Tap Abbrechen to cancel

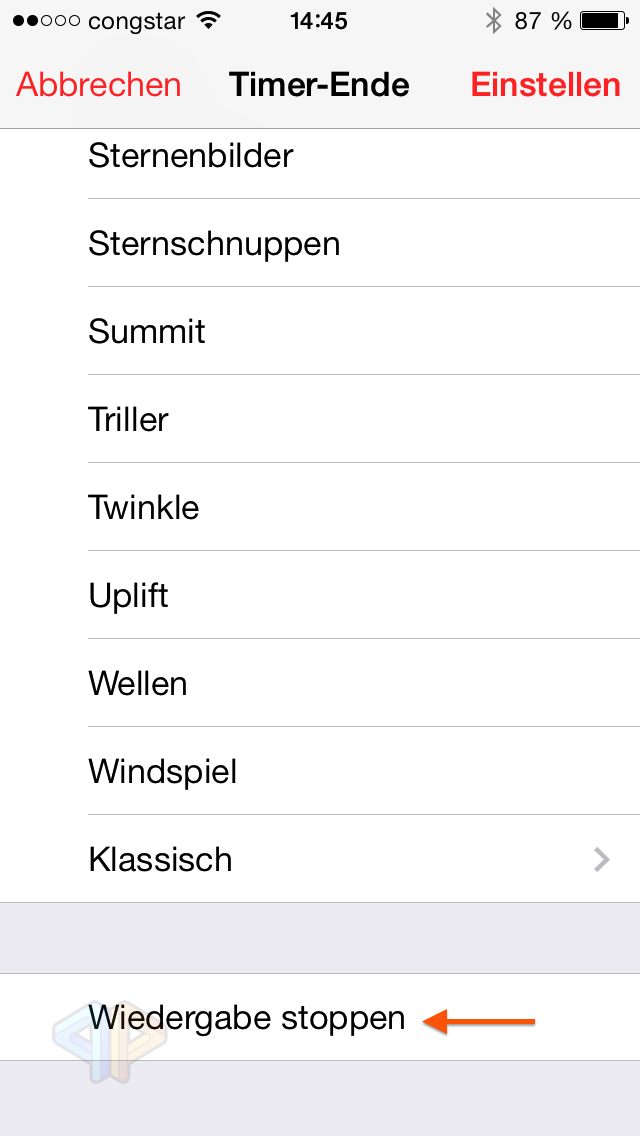coord(99,85)
